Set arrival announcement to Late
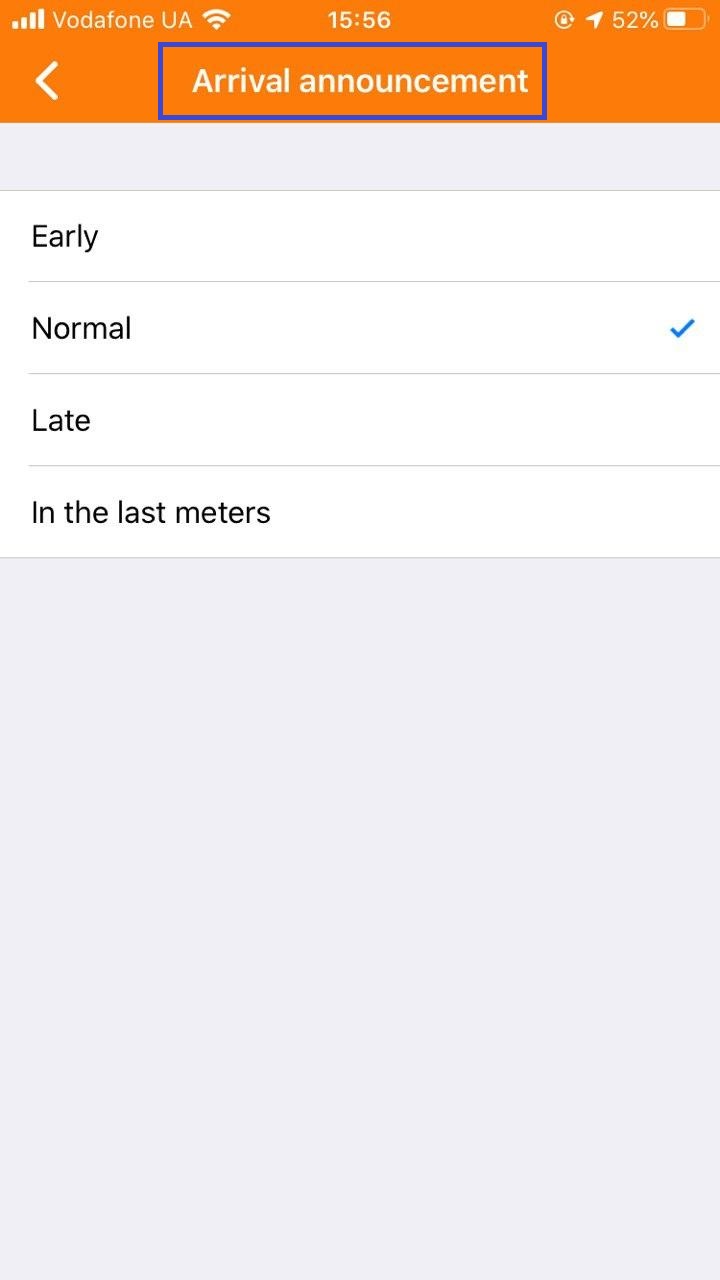Image resolution: width=720 pixels, height=1280 pixels. tap(360, 420)
